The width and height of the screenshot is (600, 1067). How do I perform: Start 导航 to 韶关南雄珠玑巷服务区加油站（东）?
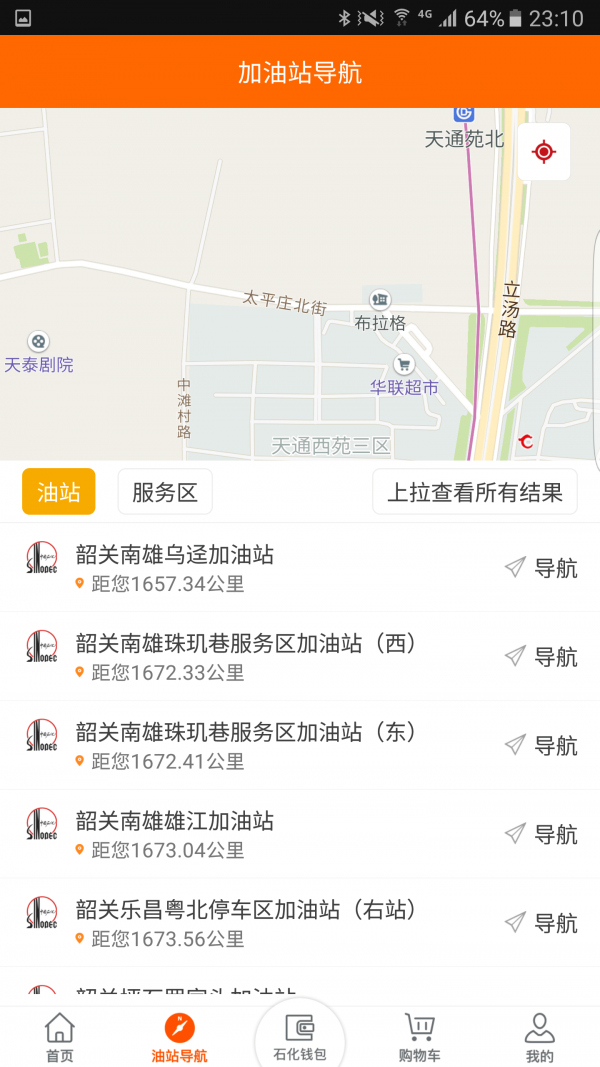click(541, 746)
